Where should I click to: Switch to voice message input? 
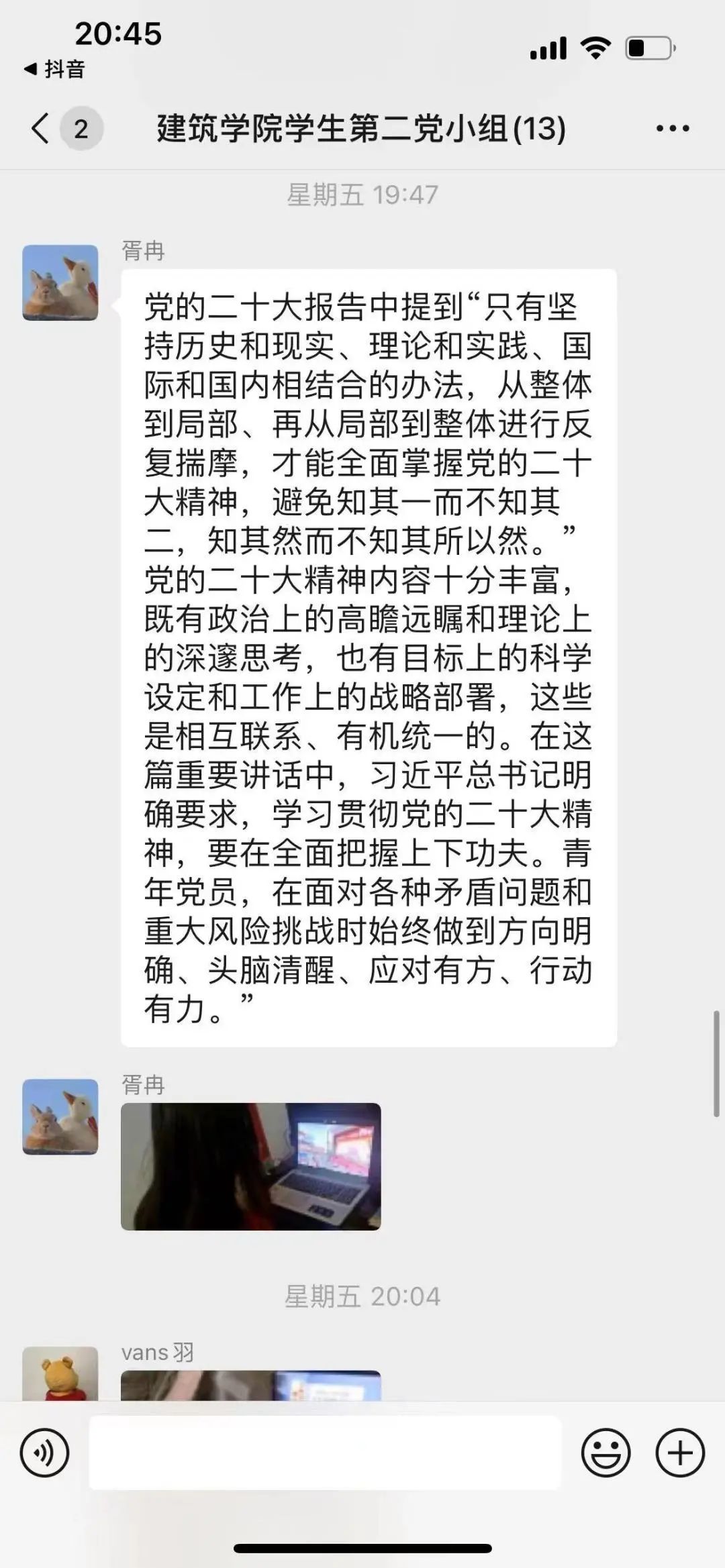(44, 1453)
